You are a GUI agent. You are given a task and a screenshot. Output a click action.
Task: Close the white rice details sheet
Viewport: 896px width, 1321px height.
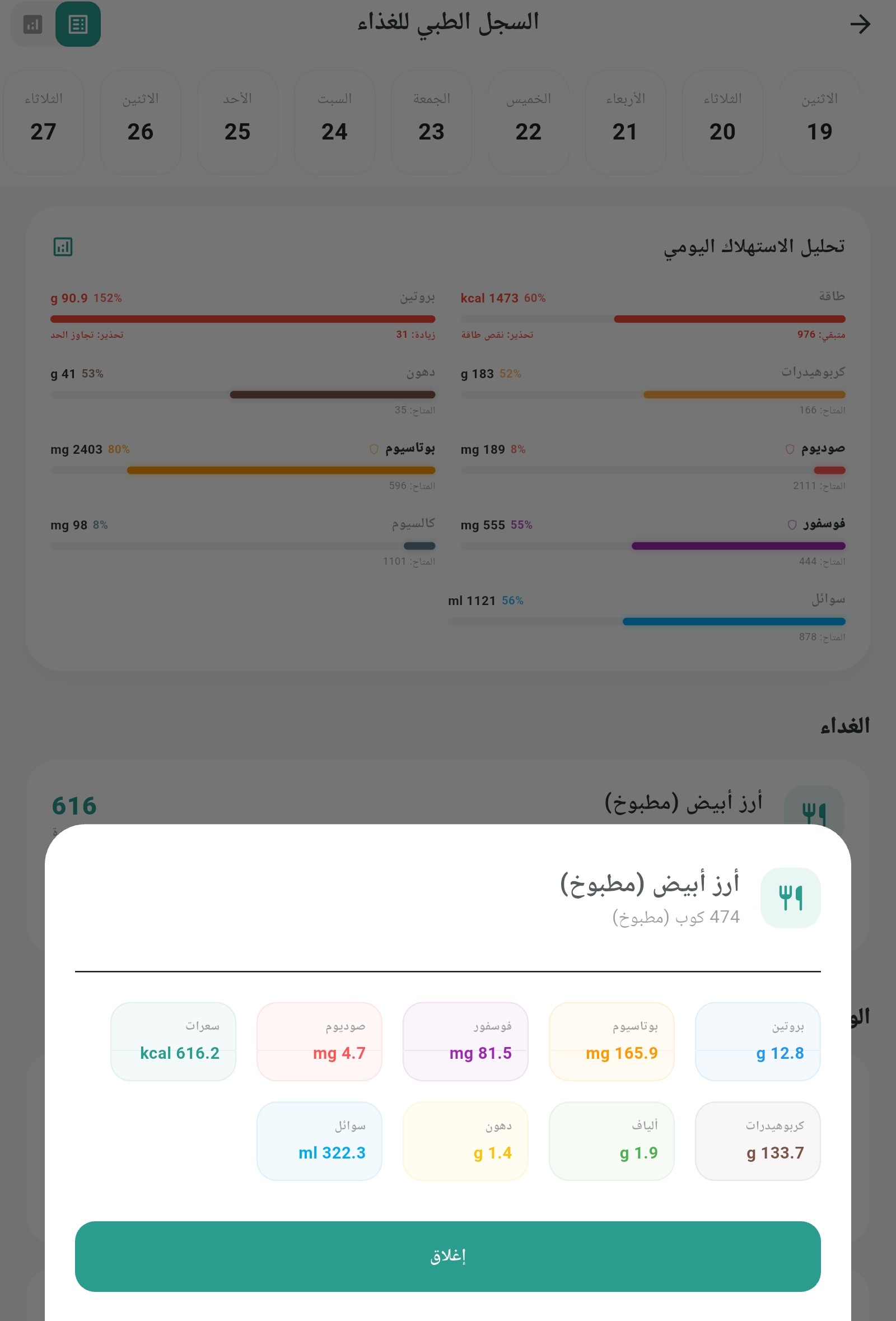(x=447, y=1255)
